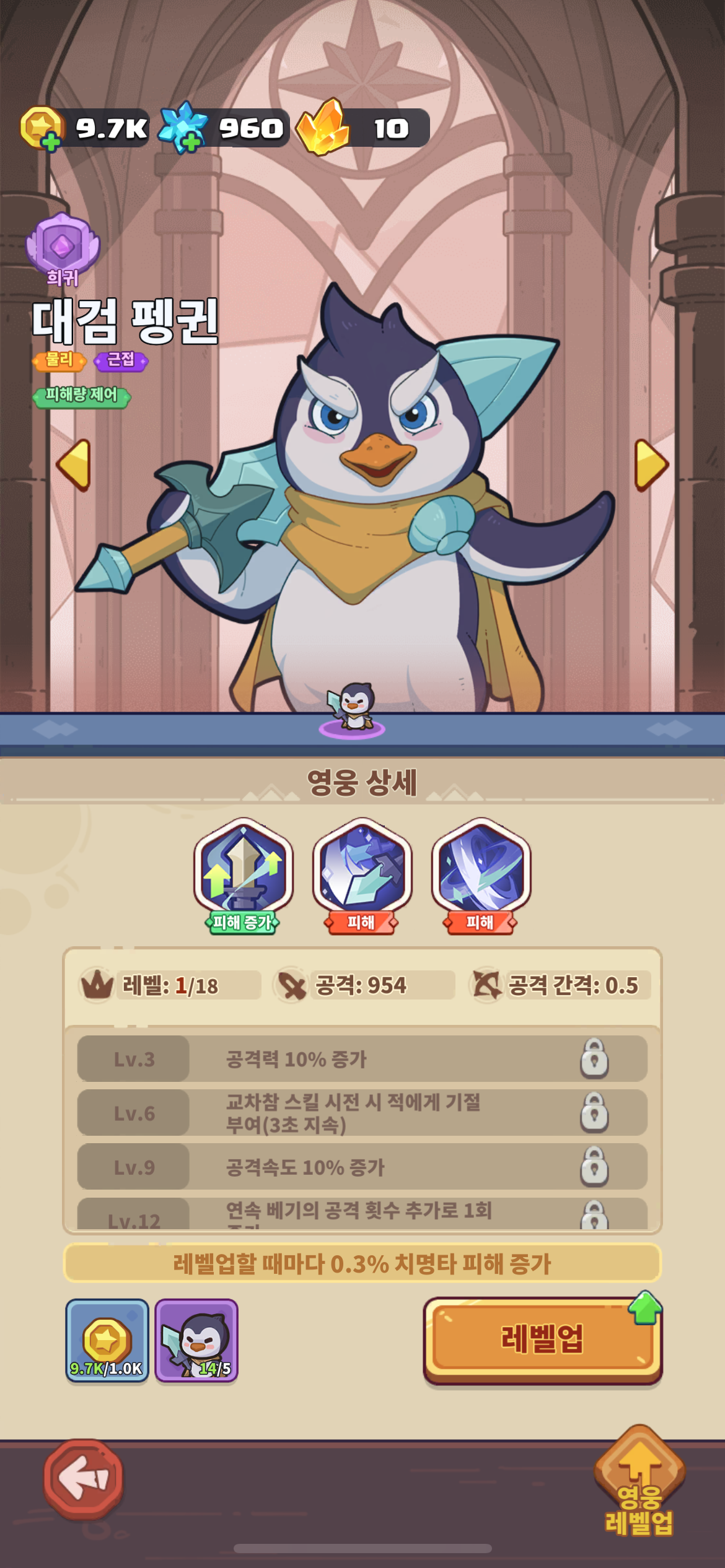Tap the gold cost tile 9.7K/1.0K
Viewport: 725px width, 1568px height.
[107, 1339]
